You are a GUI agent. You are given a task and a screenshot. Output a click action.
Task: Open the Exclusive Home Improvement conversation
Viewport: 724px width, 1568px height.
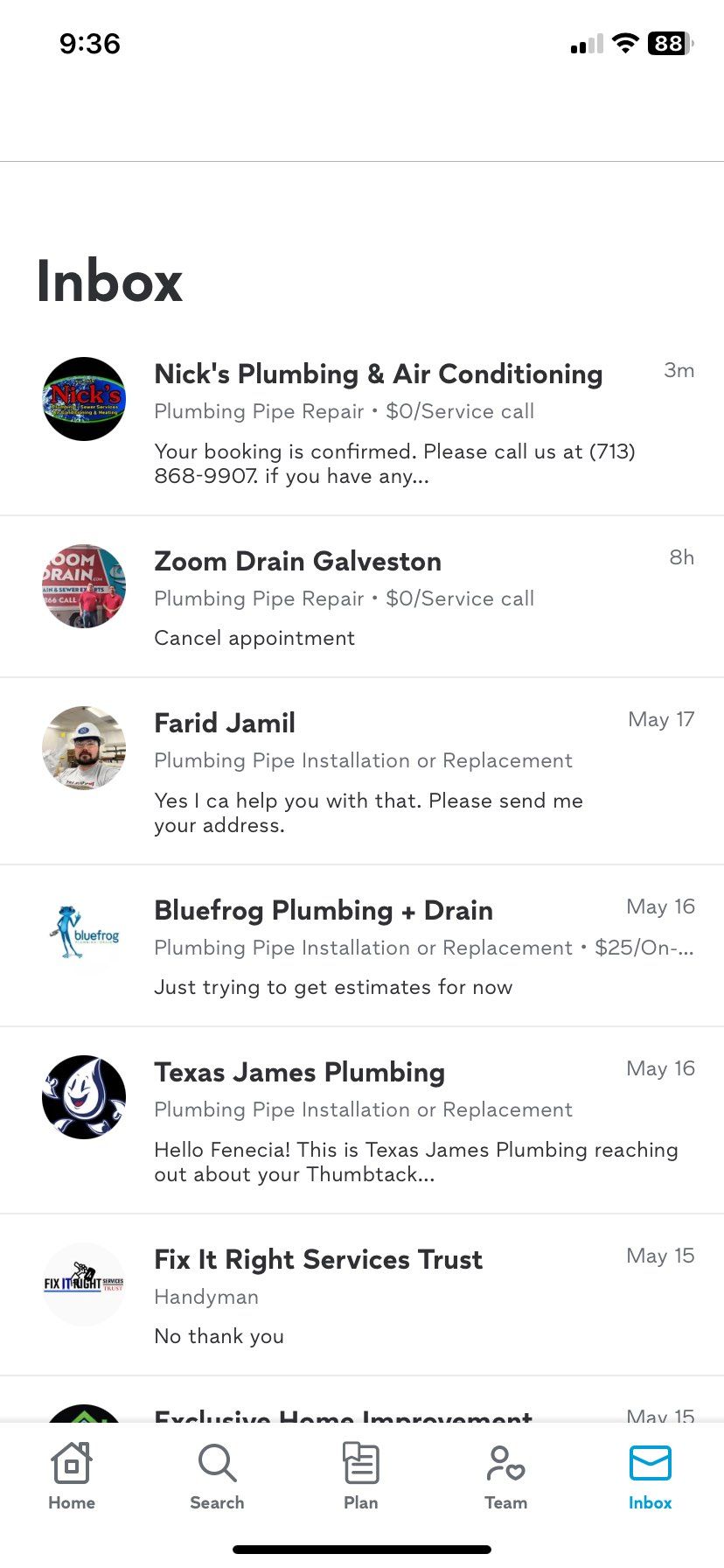pos(362,1399)
